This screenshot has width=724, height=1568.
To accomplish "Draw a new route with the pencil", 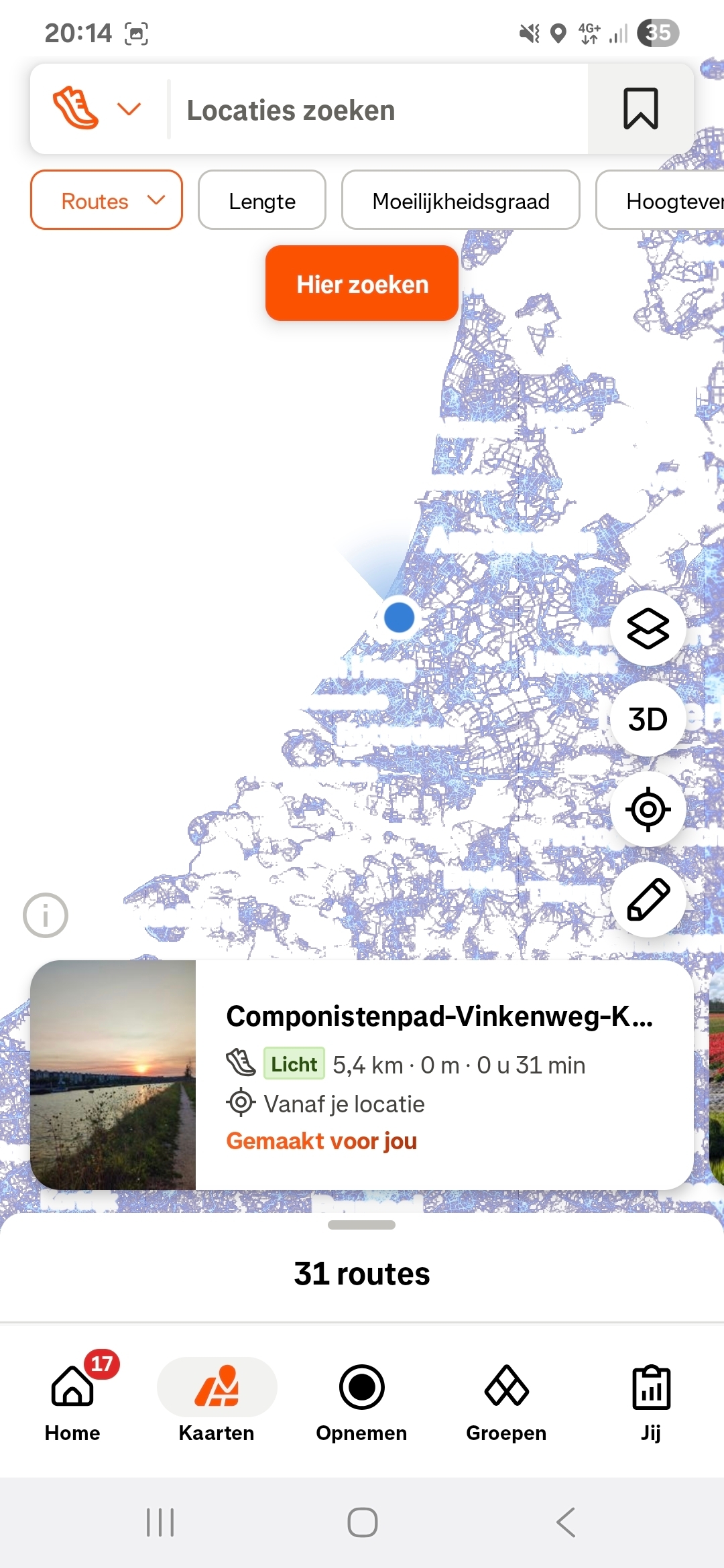I will [x=648, y=900].
